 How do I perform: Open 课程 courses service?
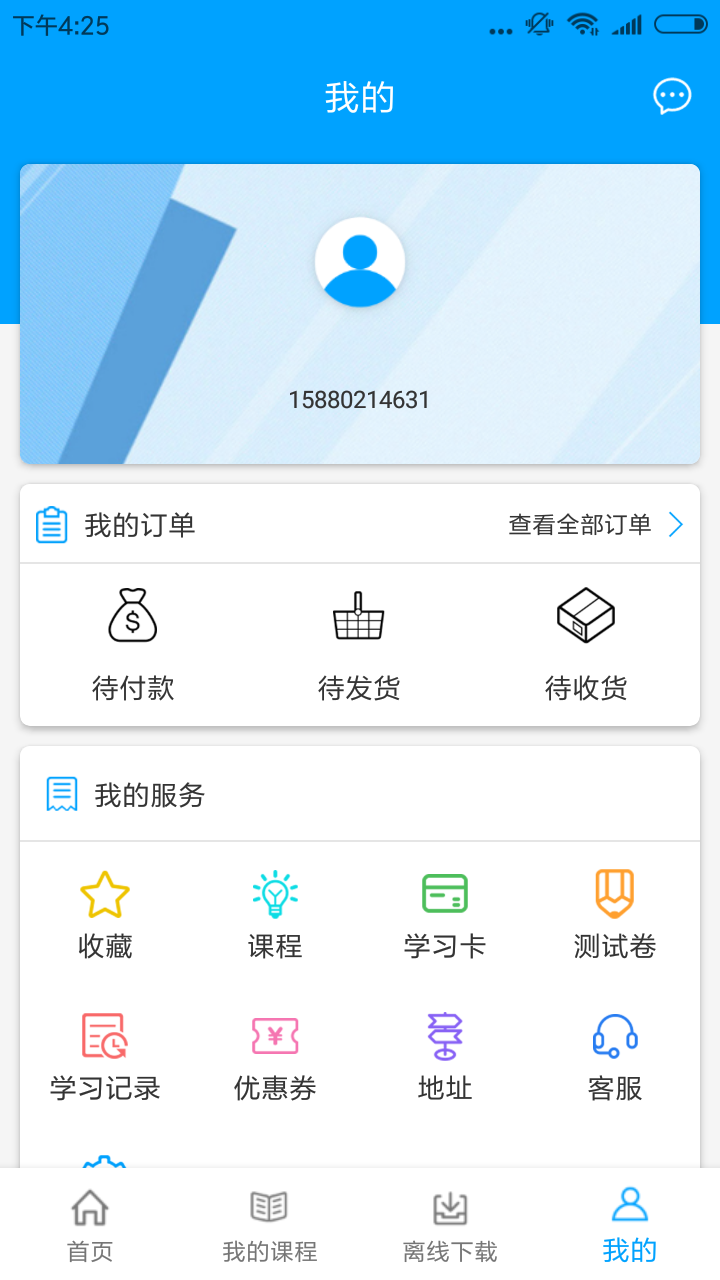(275, 915)
